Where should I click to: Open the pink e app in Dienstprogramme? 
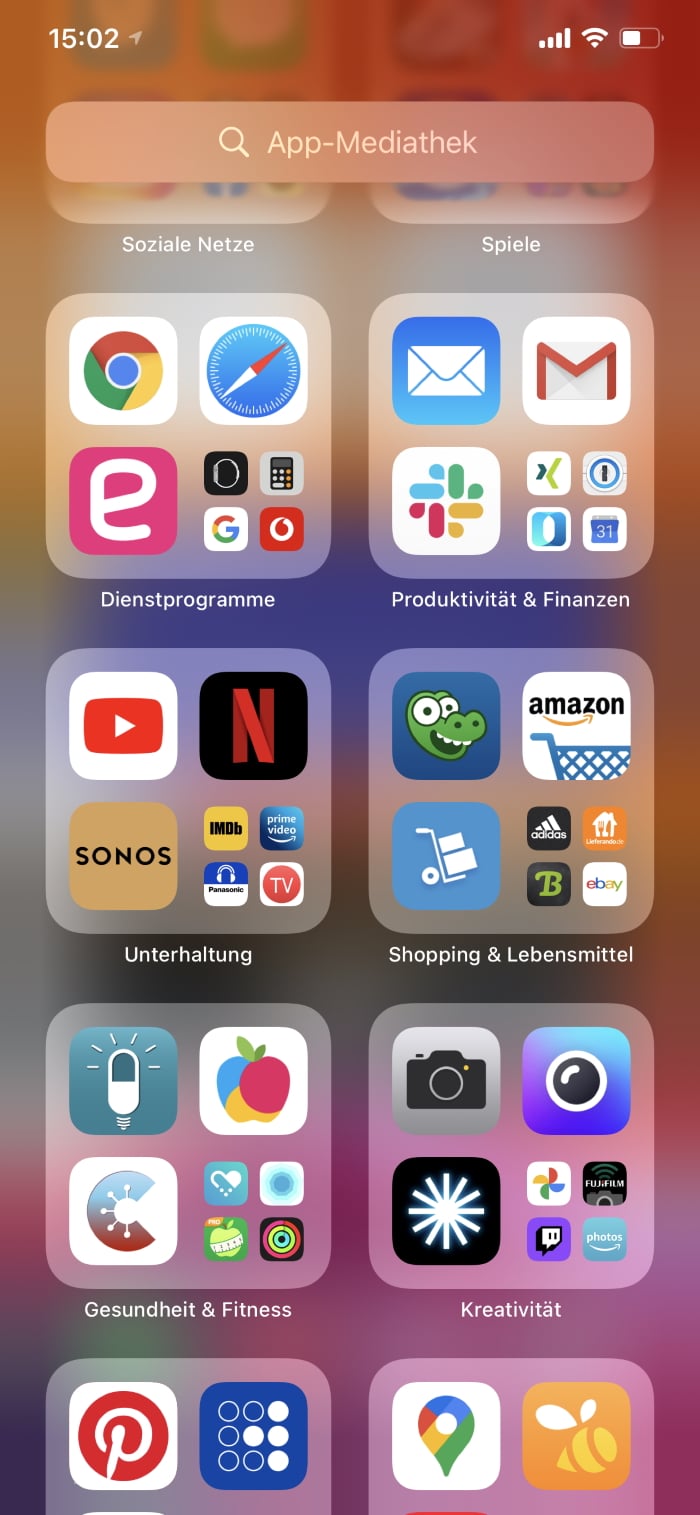pyautogui.click(x=123, y=501)
